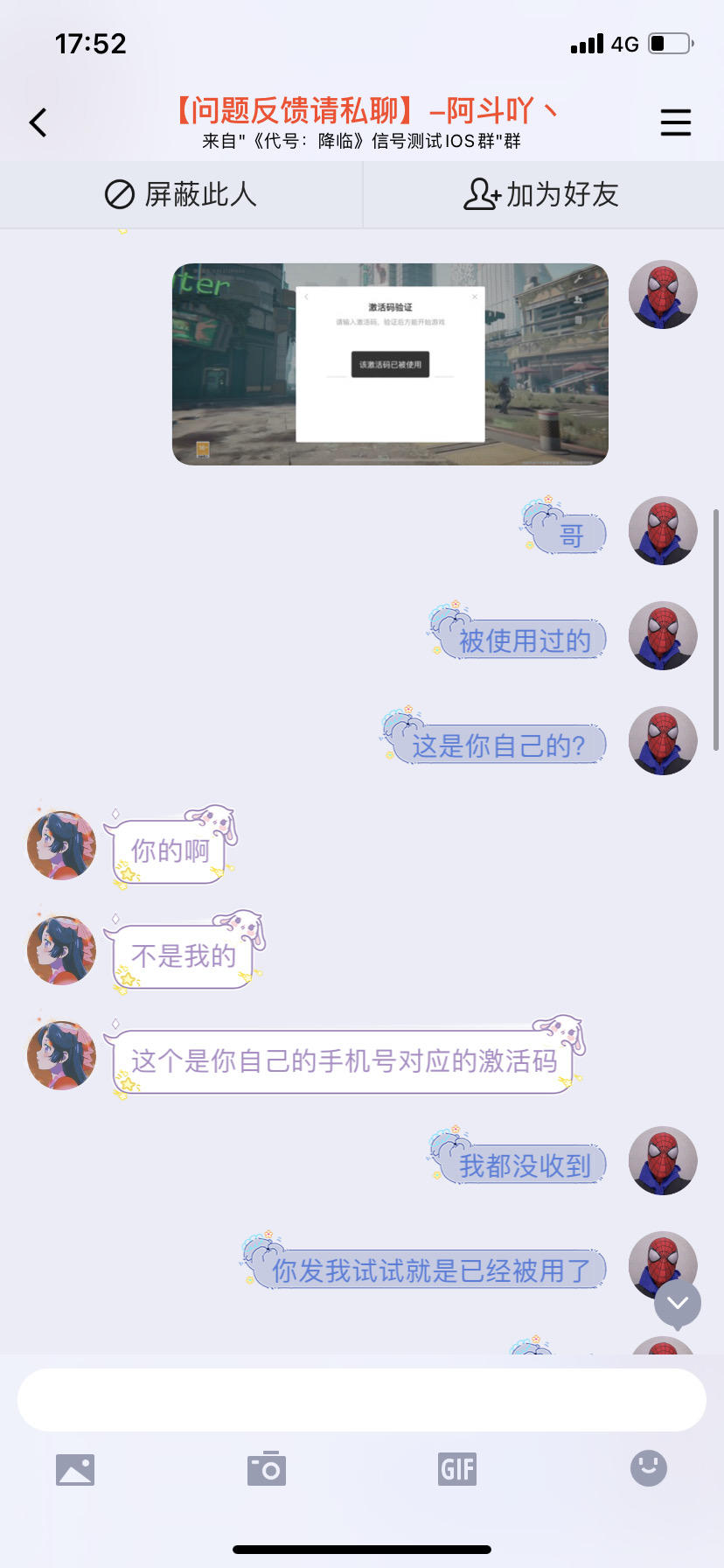Toggle the 4G network indicator
The image size is (724, 1568).
(x=624, y=43)
